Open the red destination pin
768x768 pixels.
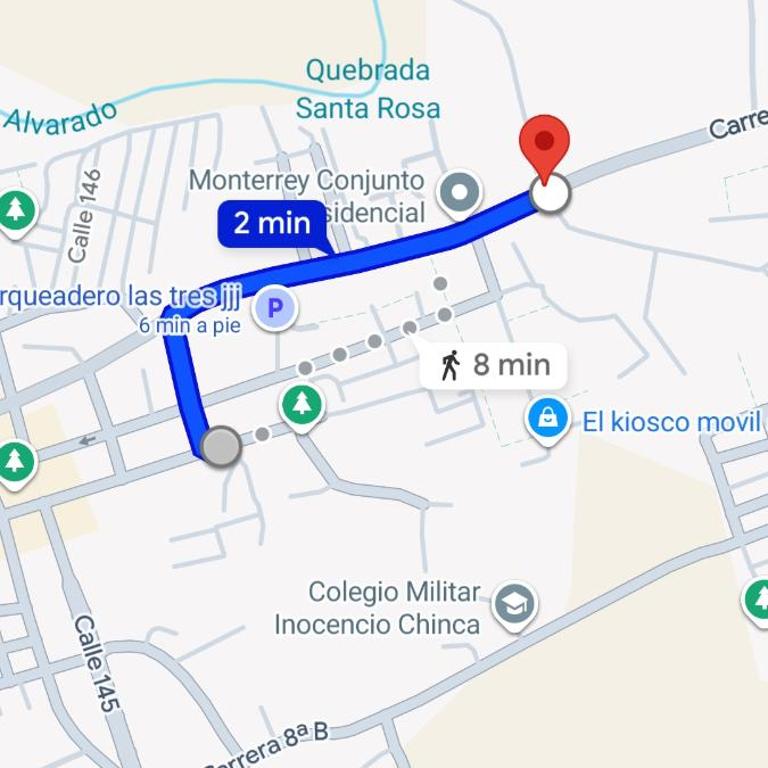point(544,147)
